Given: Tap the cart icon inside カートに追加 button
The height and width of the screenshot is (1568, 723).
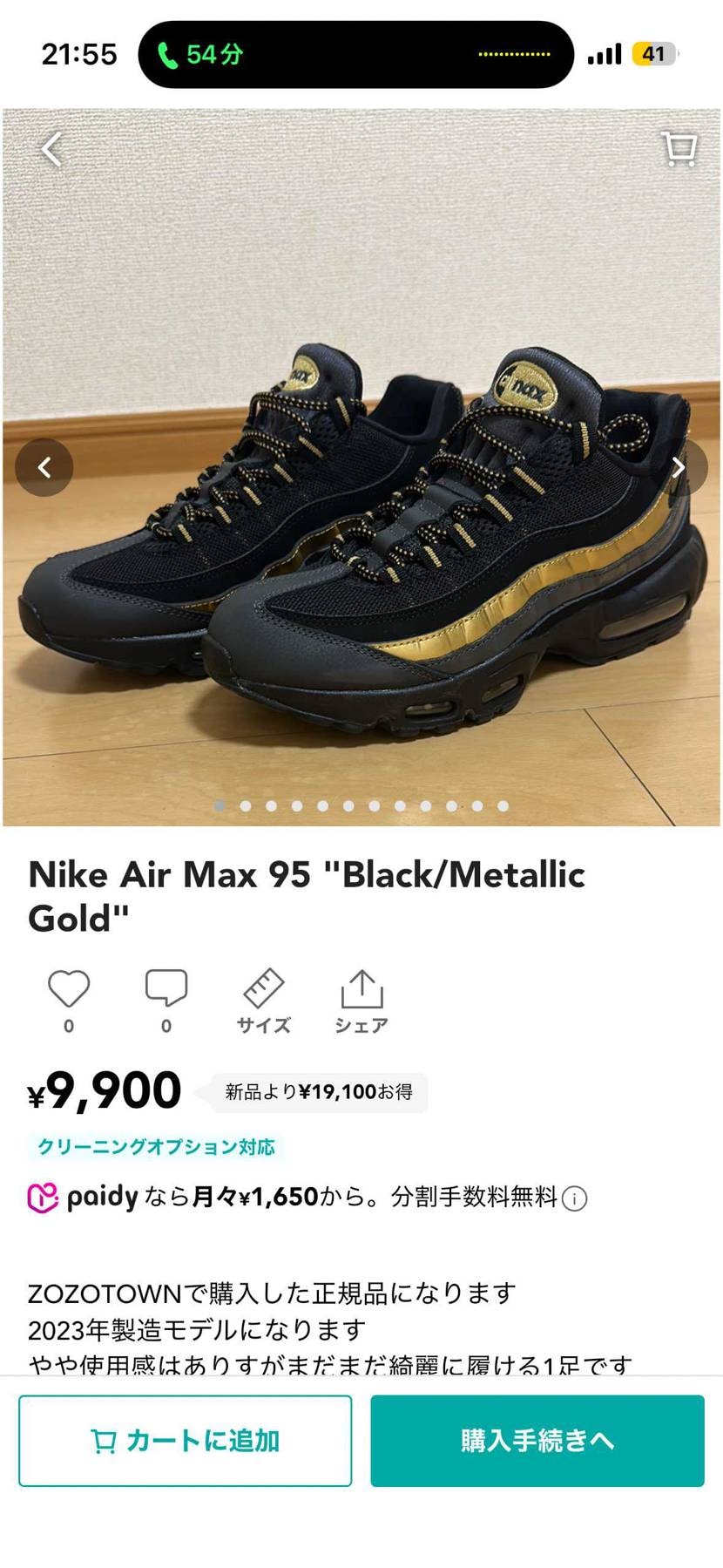Looking at the screenshot, I should pyautogui.click(x=104, y=1441).
